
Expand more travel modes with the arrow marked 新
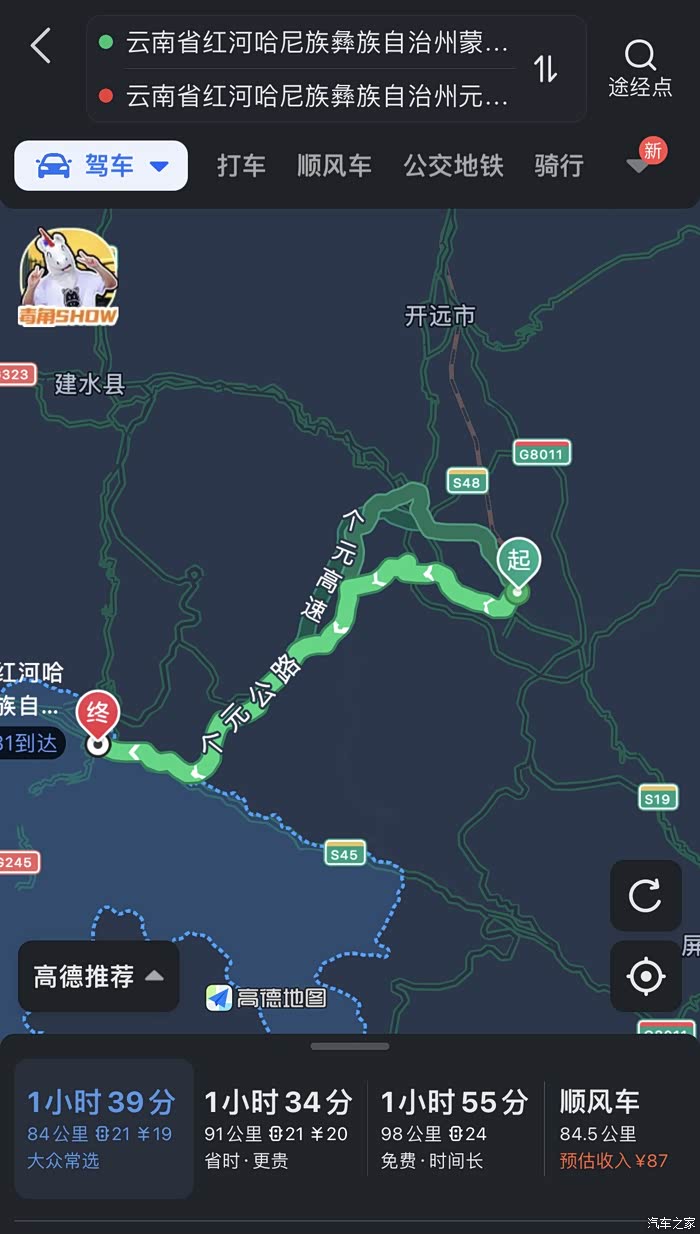pos(641,162)
